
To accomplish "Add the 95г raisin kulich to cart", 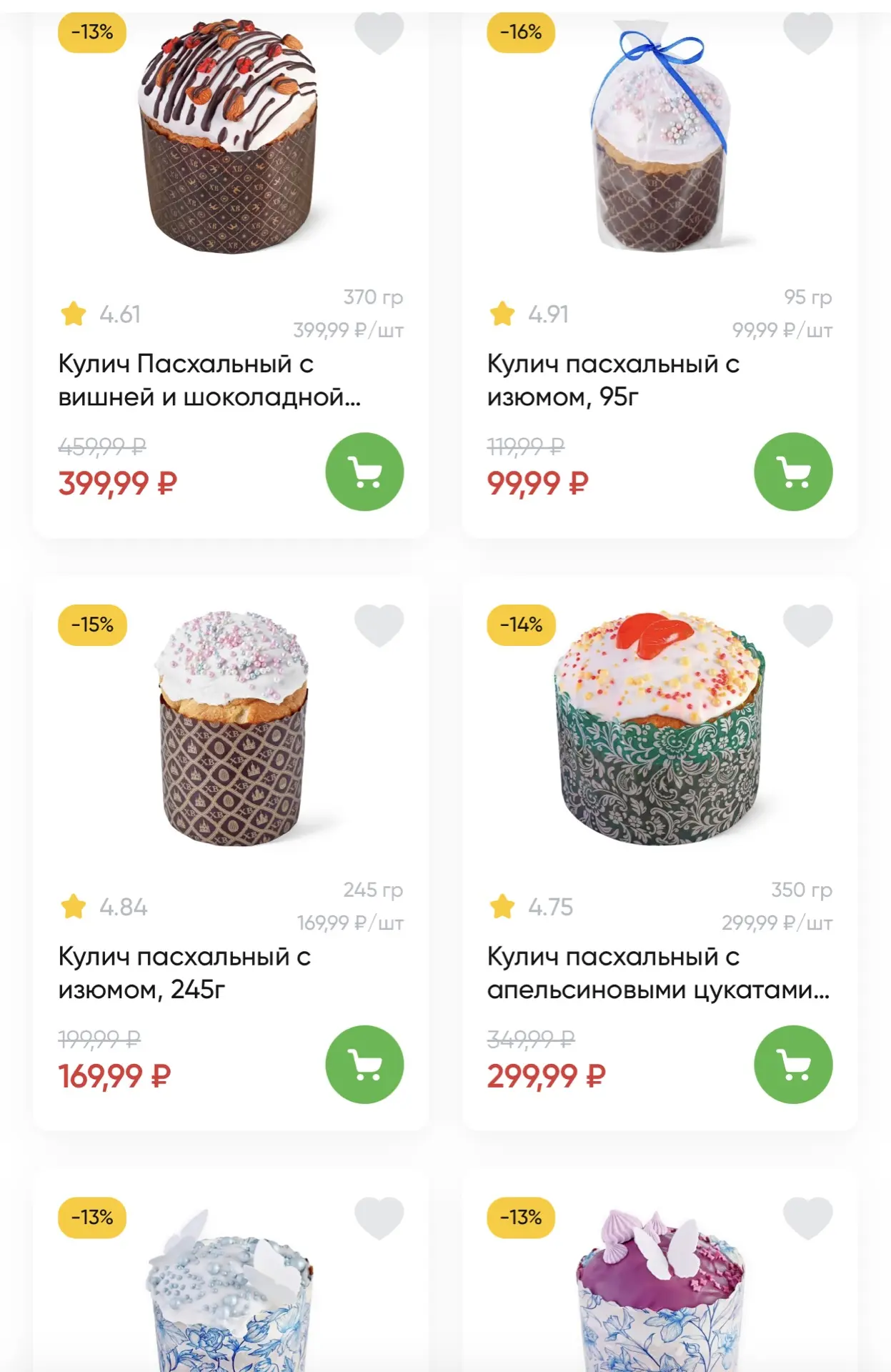I will pyautogui.click(x=793, y=472).
